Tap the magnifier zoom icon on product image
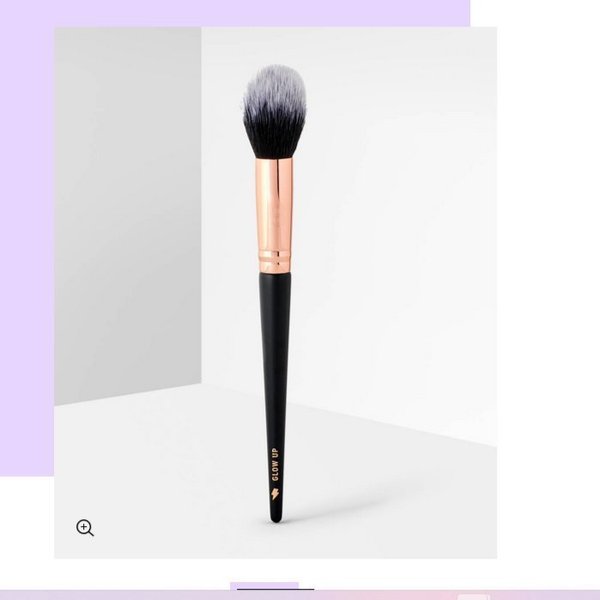This screenshot has width=600, height=600. coord(85,528)
